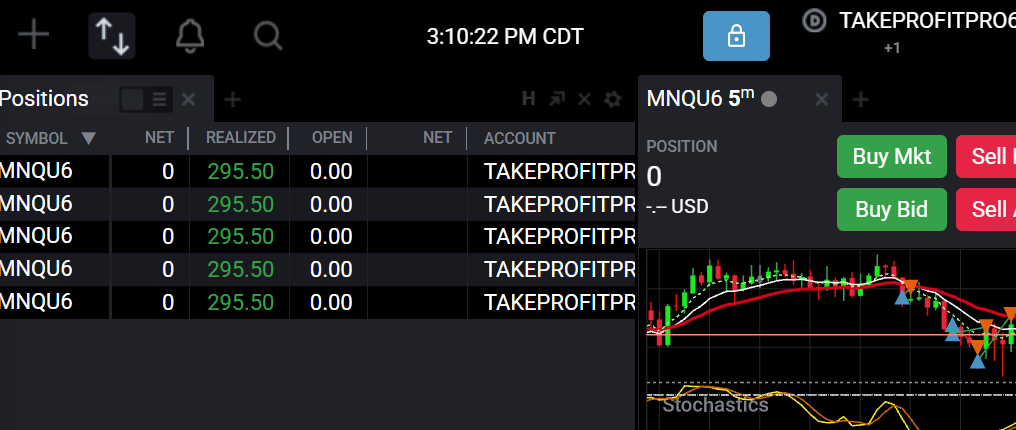Tap Buy Bid

(892, 209)
